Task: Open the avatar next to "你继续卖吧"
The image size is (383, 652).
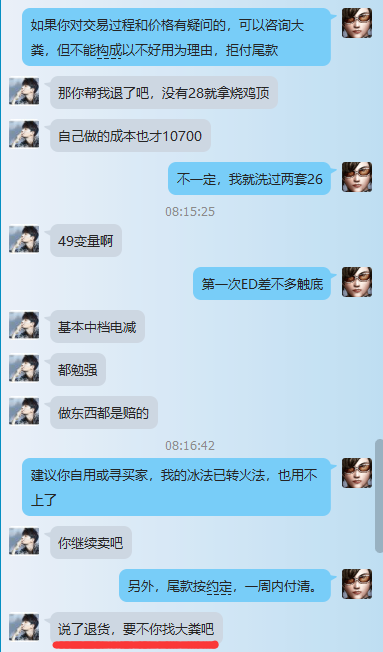Action: tap(24, 541)
